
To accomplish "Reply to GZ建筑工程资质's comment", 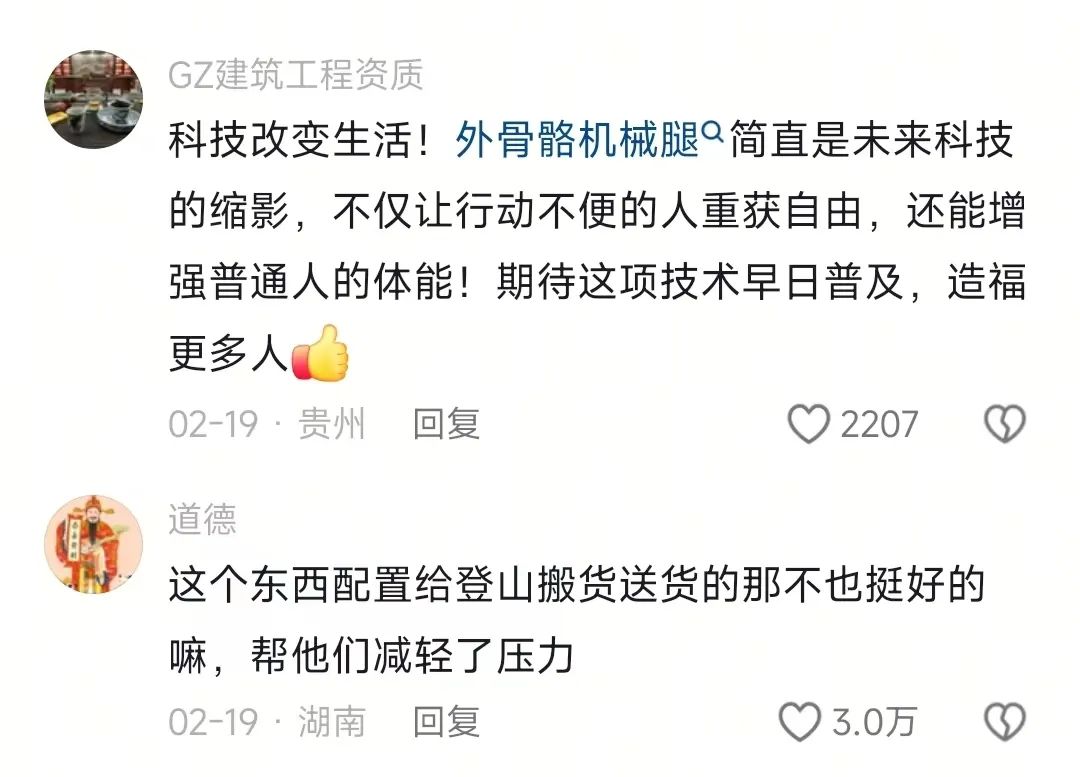I will [447, 424].
